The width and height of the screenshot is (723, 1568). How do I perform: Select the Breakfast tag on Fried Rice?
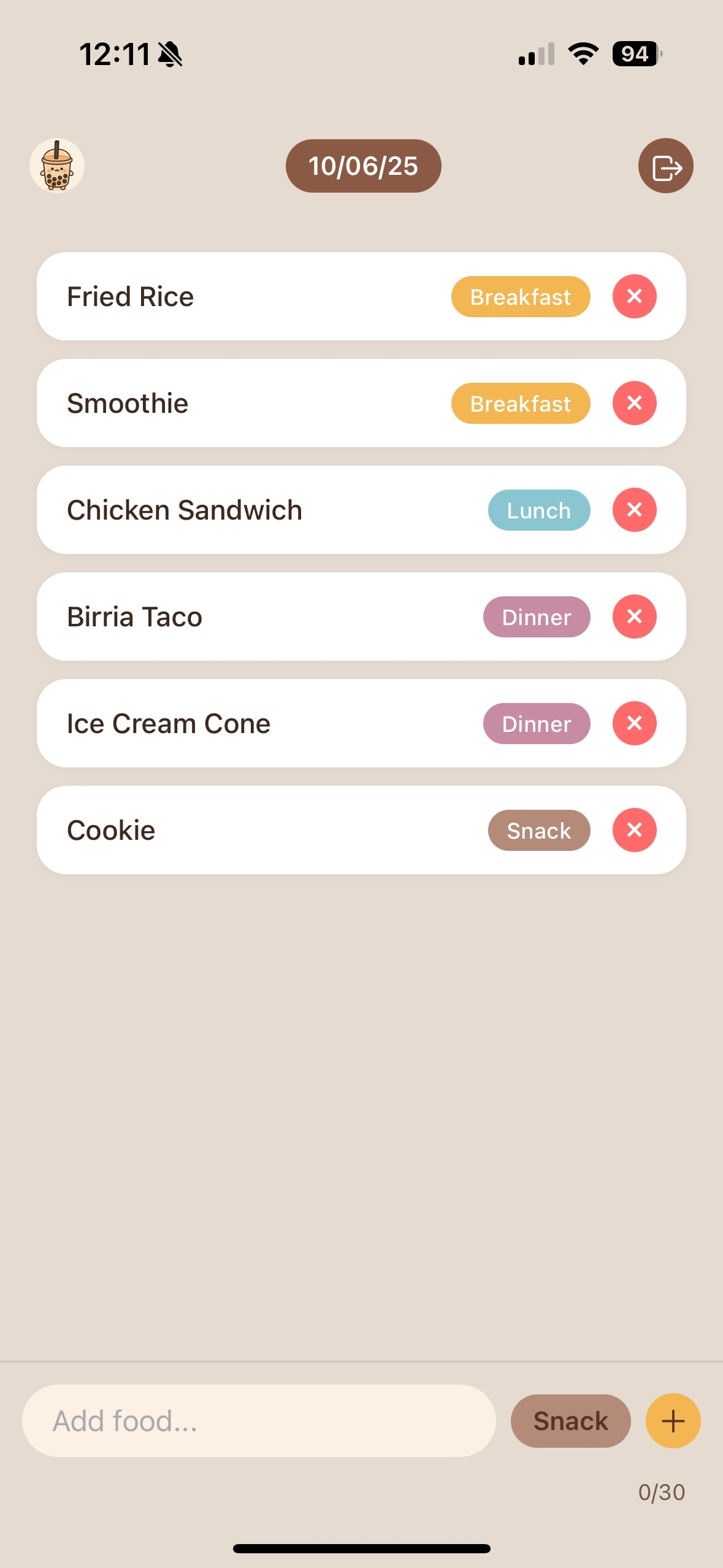point(519,296)
